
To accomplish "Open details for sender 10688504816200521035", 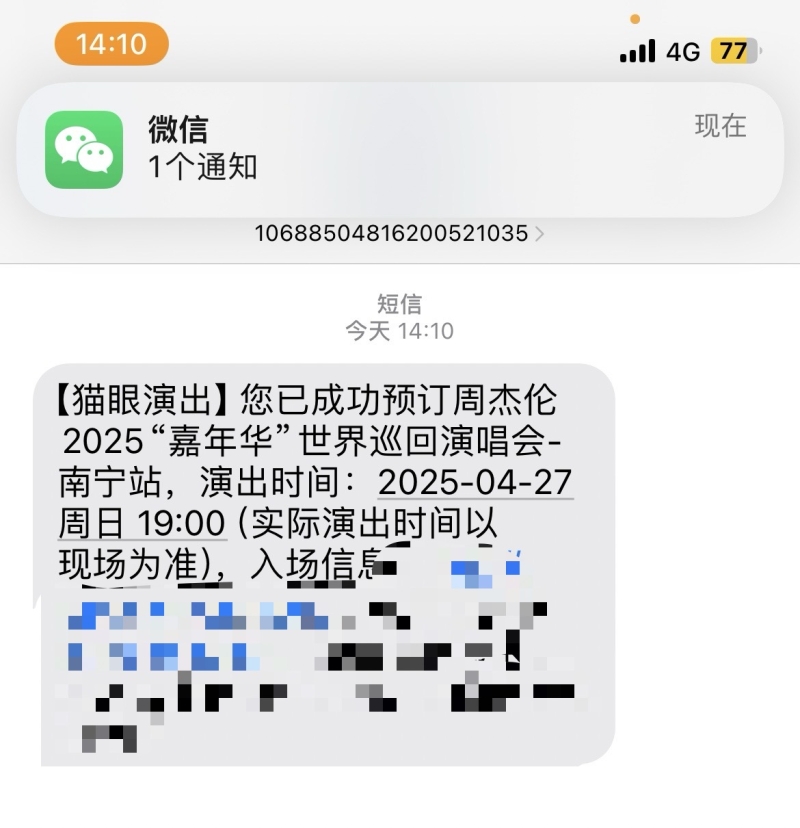I will pos(399,234).
